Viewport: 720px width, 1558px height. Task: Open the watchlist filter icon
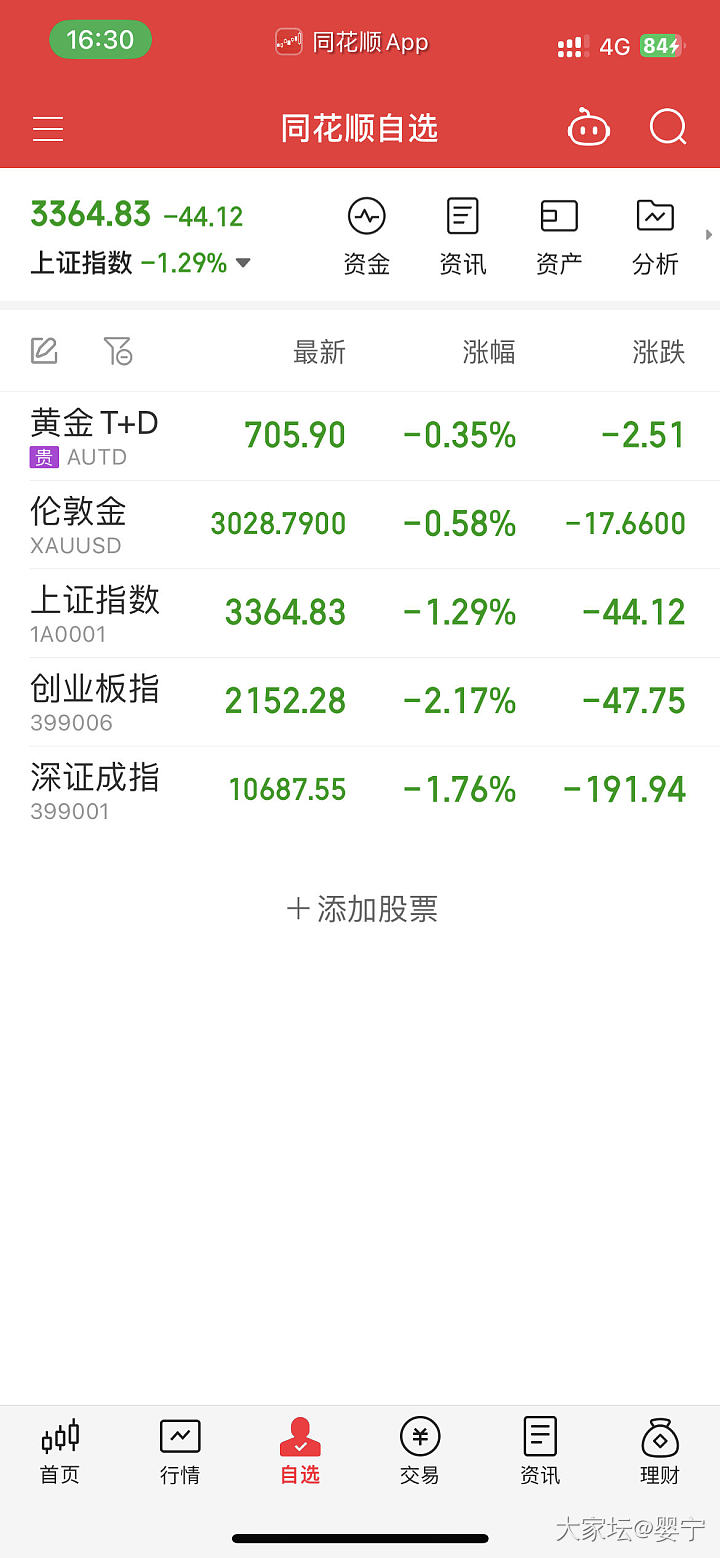(x=117, y=351)
